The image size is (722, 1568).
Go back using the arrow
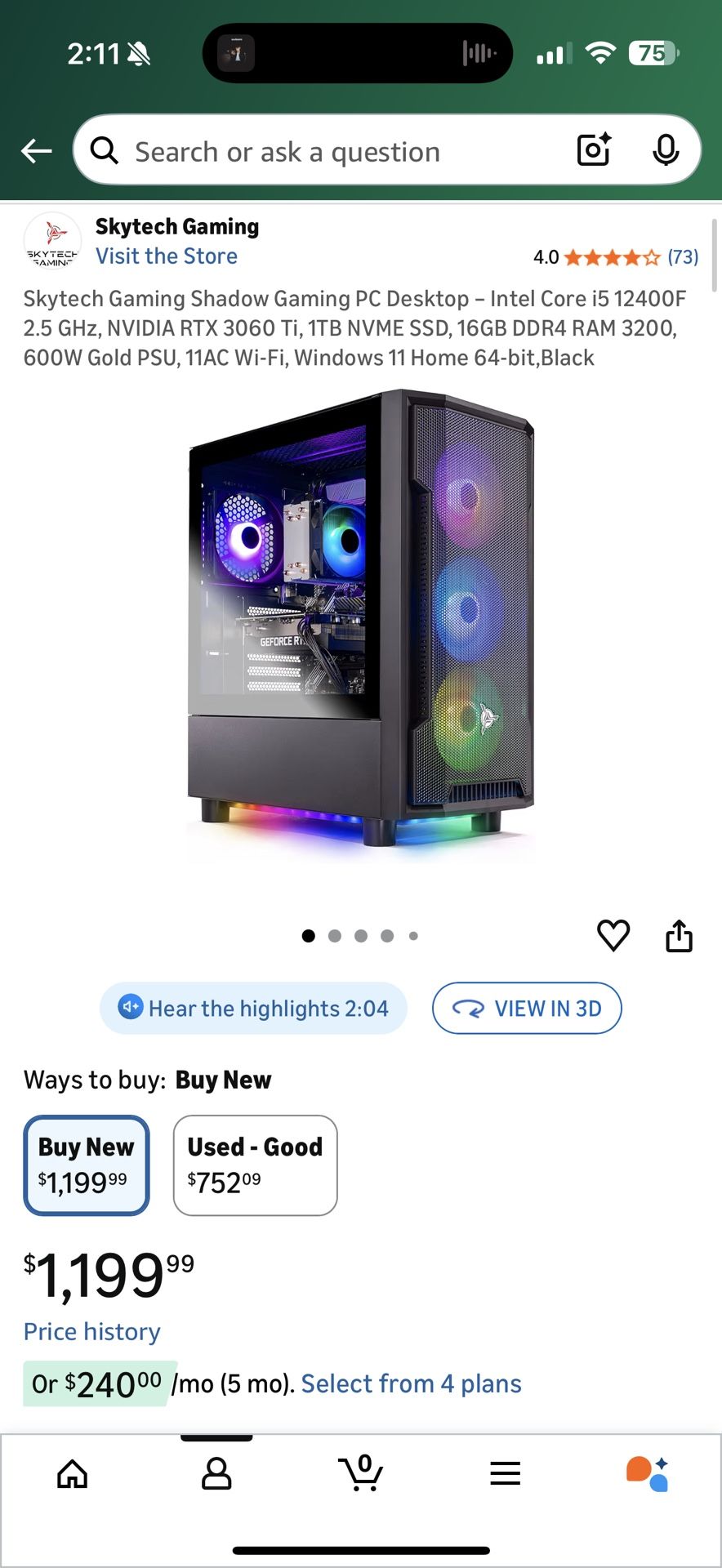click(36, 150)
